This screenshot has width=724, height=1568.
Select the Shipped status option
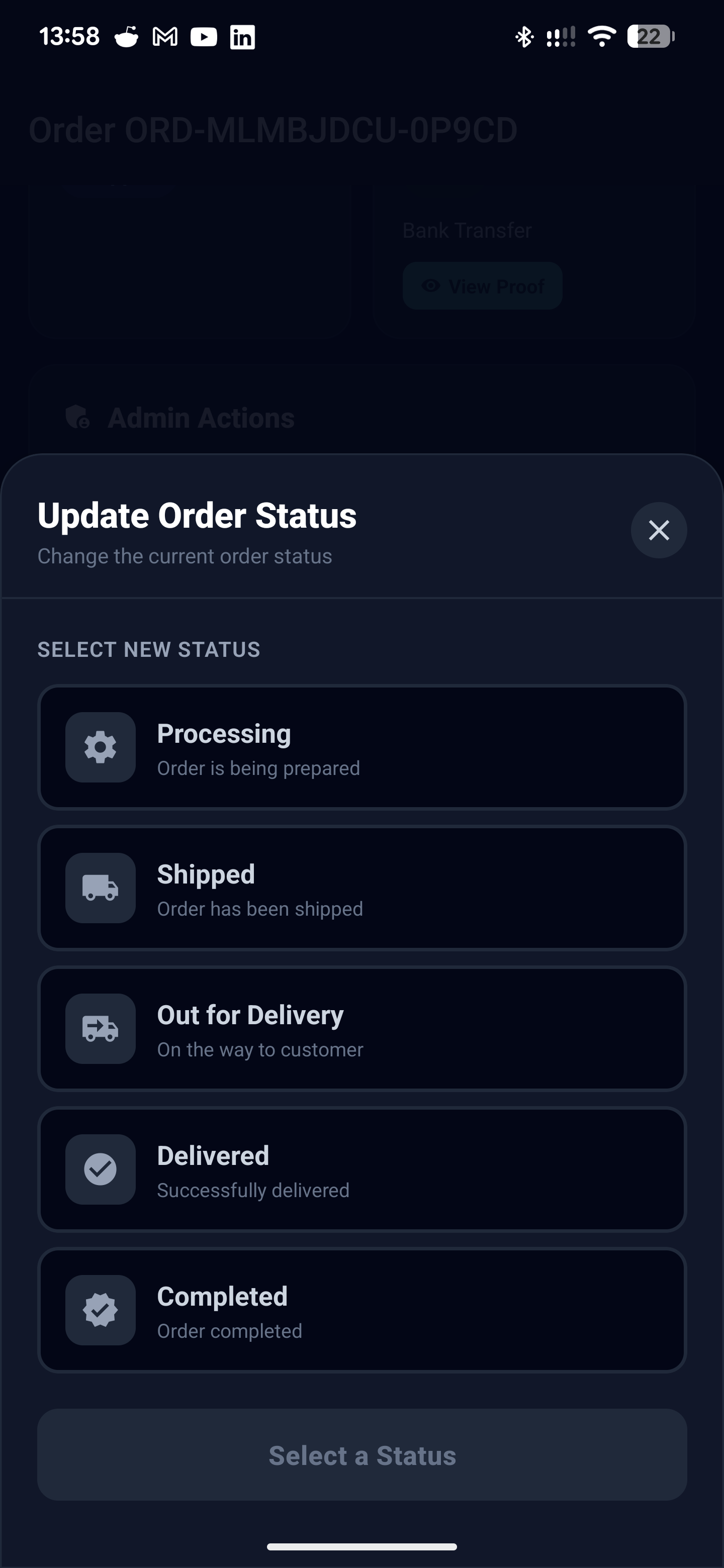[x=361, y=888]
